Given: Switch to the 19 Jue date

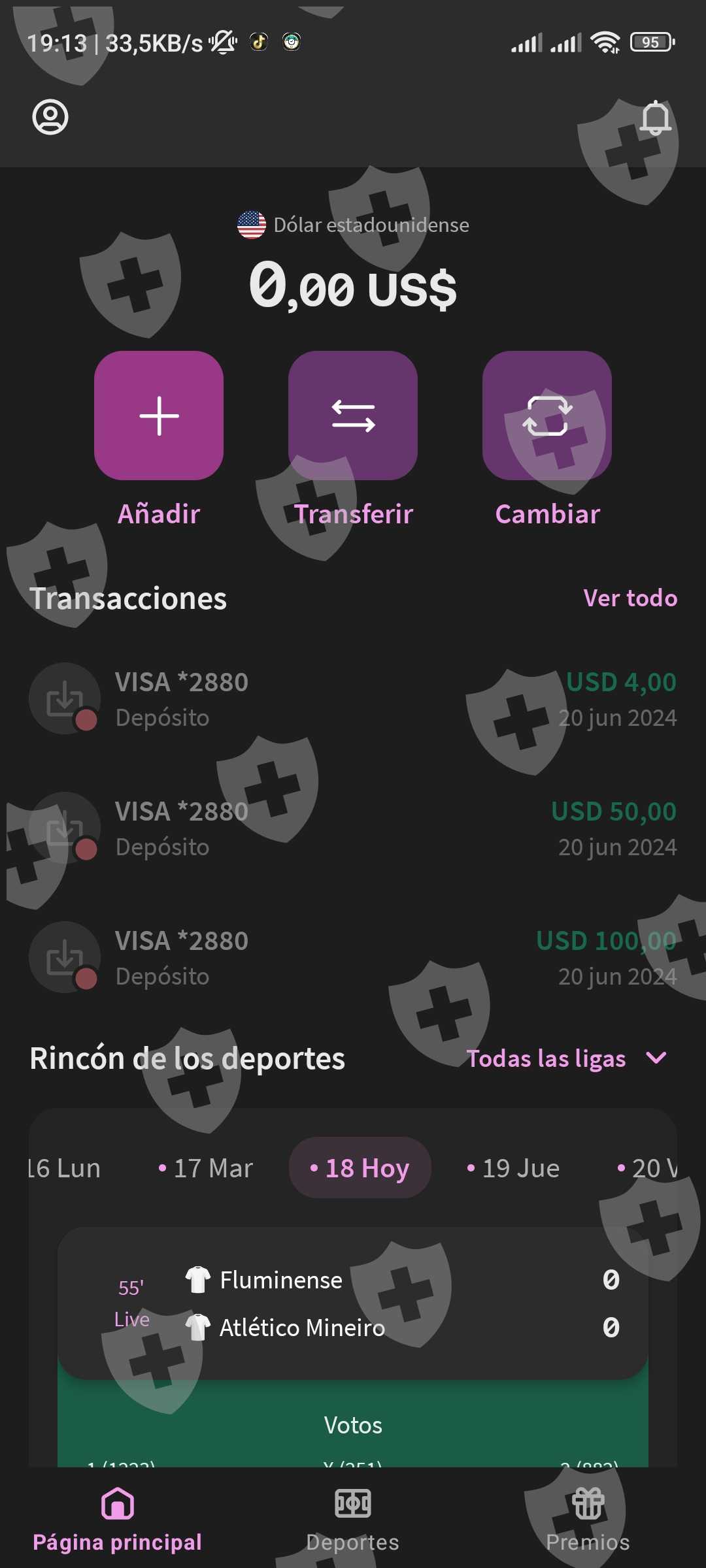Looking at the screenshot, I should pyautogui.click(x=514, y=1168).
